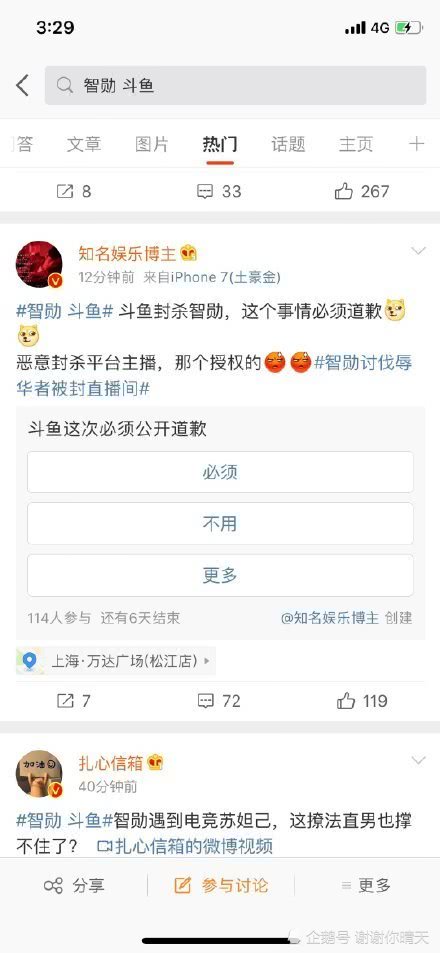
Task: Open the #智勋讨伐辱华者被封直播间# hashtag
Action: [x=214, y=376]
